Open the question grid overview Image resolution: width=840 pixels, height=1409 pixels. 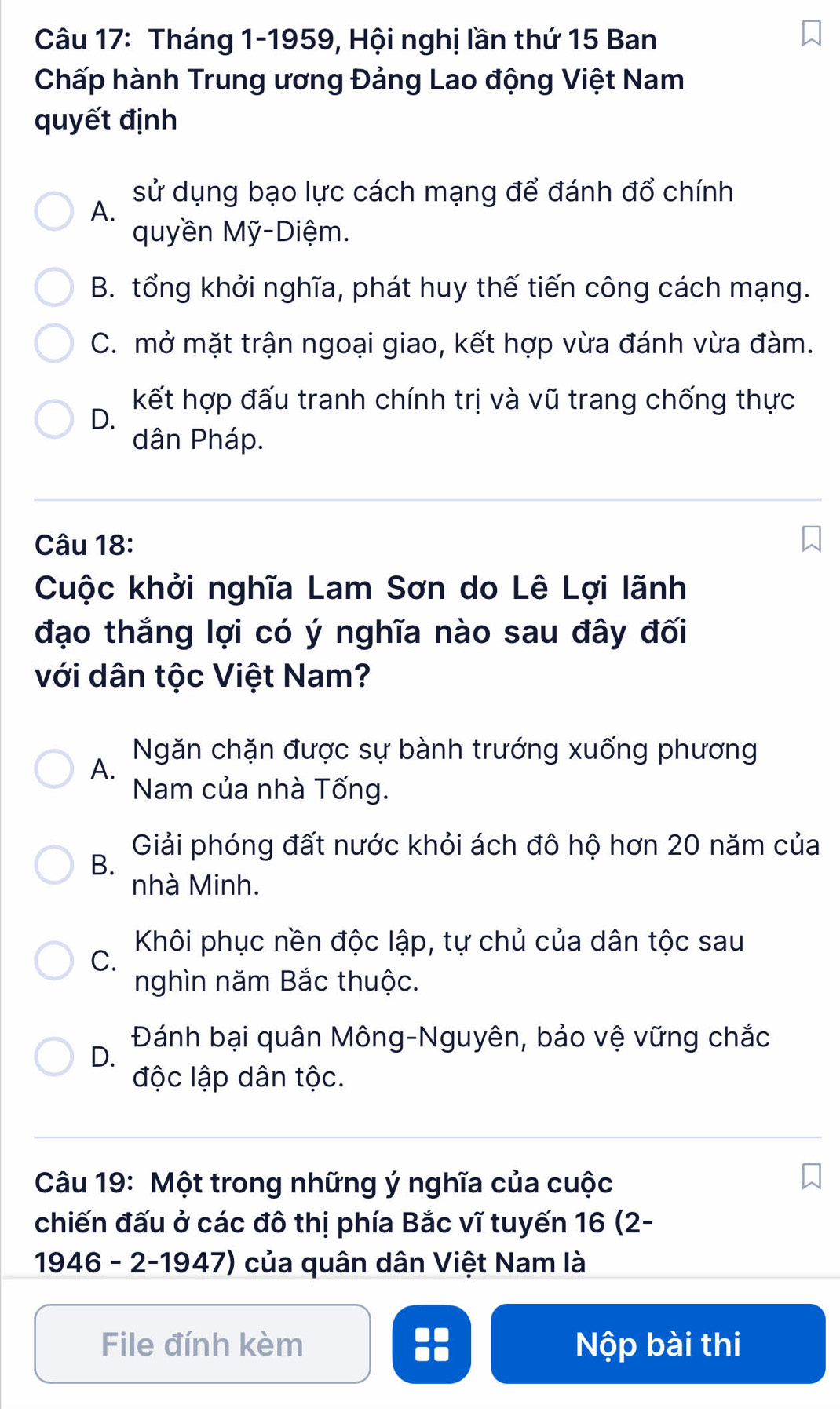432,1344
